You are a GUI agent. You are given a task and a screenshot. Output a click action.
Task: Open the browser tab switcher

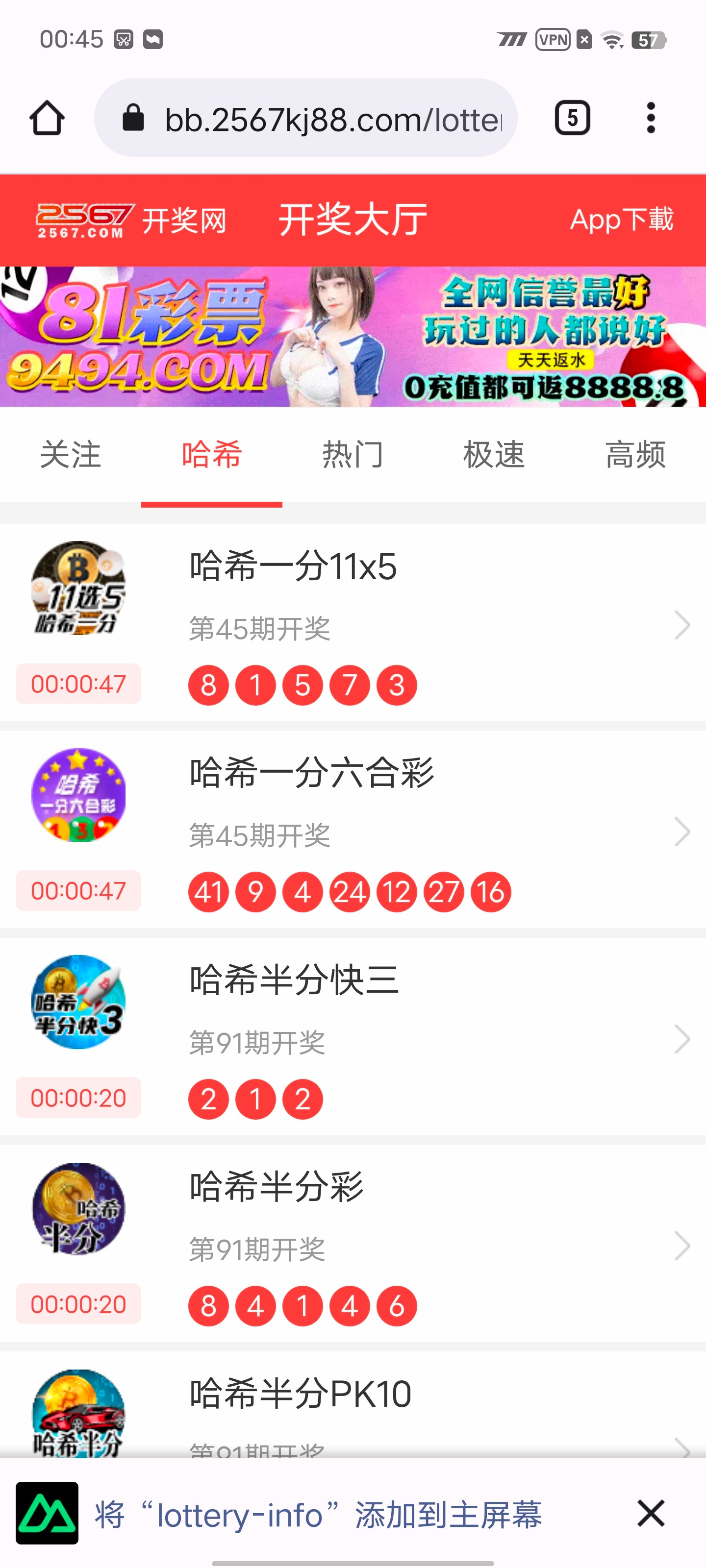[572, 118]
